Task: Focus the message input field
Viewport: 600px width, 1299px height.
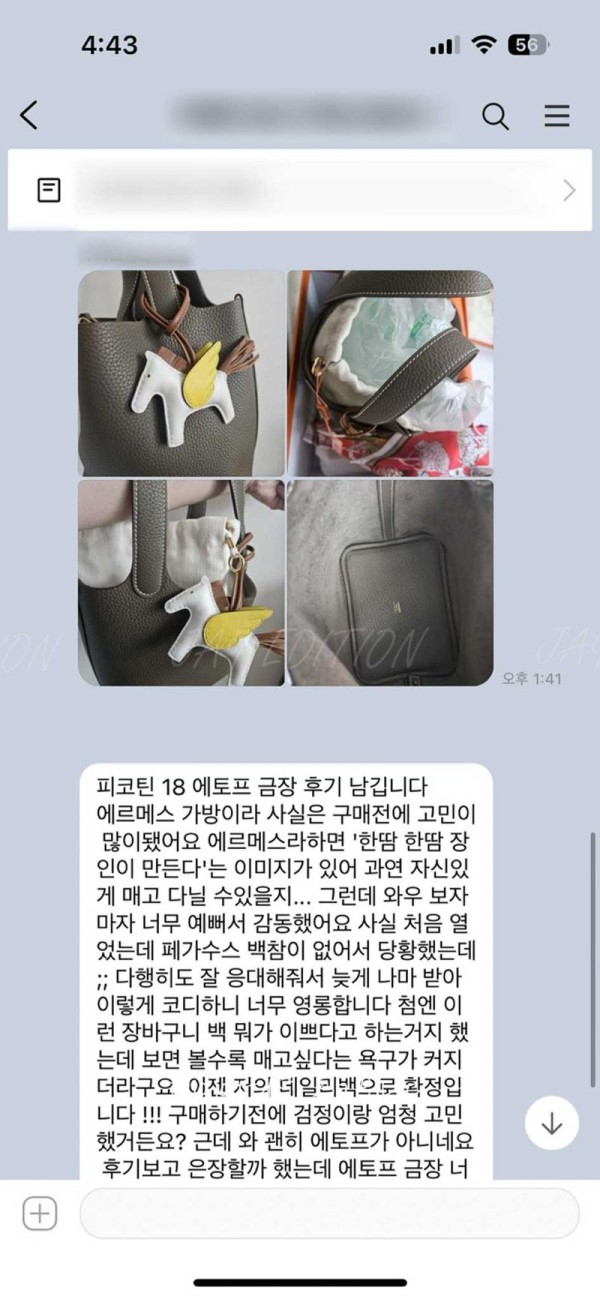Action: (x=328, y=1214)
